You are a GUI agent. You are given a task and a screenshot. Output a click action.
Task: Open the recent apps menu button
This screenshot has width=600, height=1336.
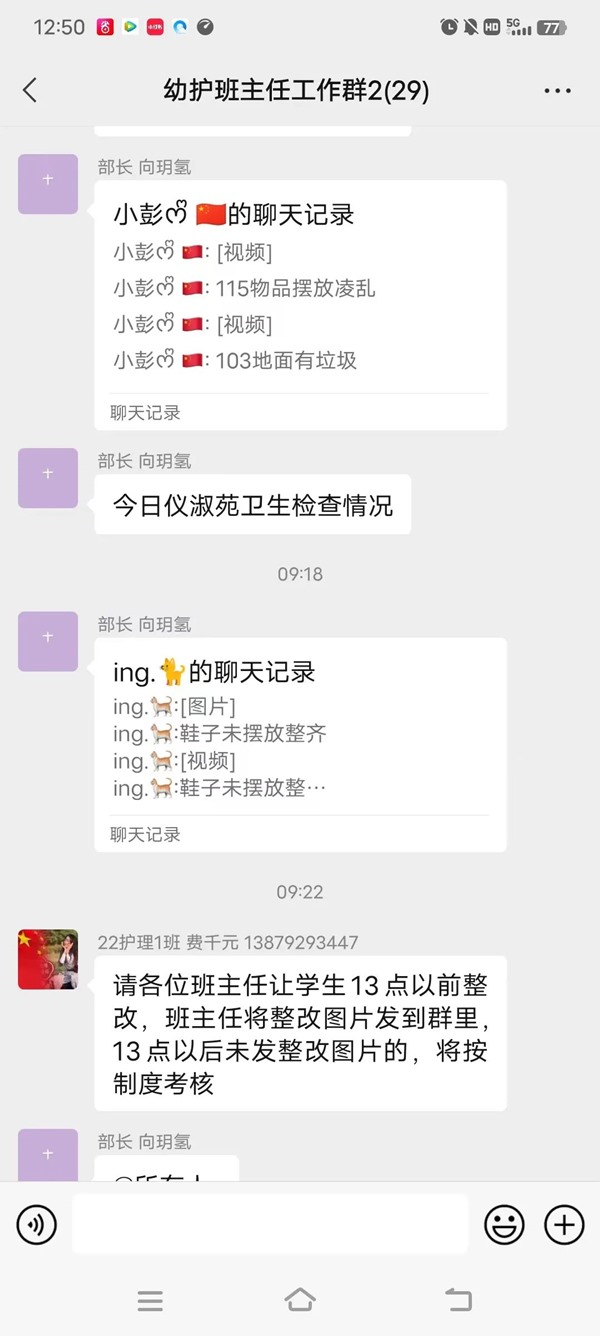pos(150,1300)
